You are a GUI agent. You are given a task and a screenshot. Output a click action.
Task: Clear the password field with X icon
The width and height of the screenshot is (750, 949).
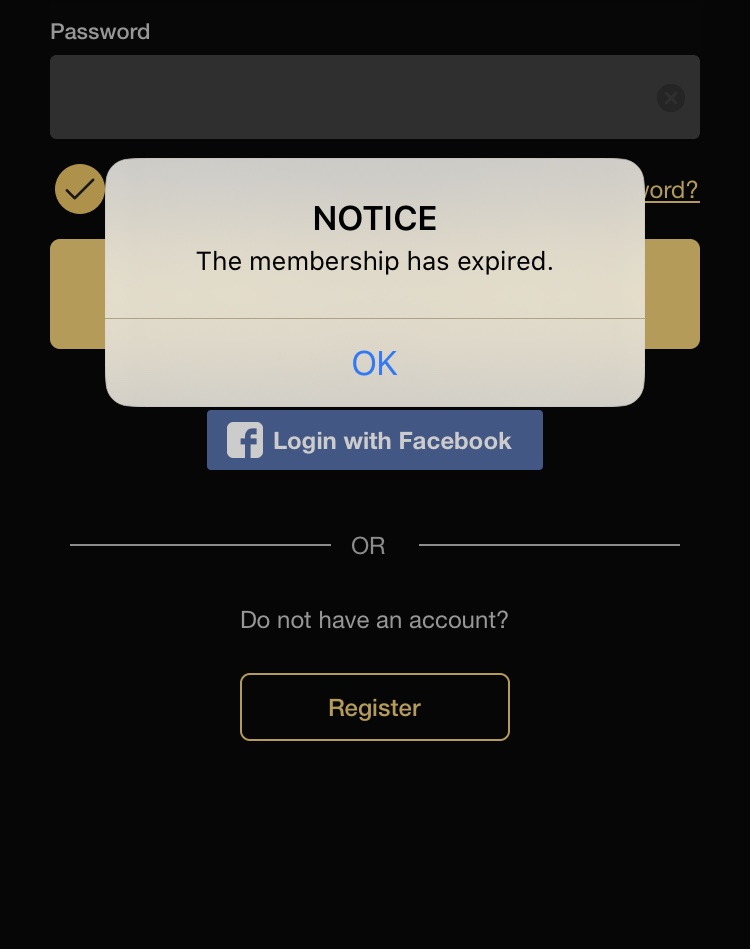[671, 97]
